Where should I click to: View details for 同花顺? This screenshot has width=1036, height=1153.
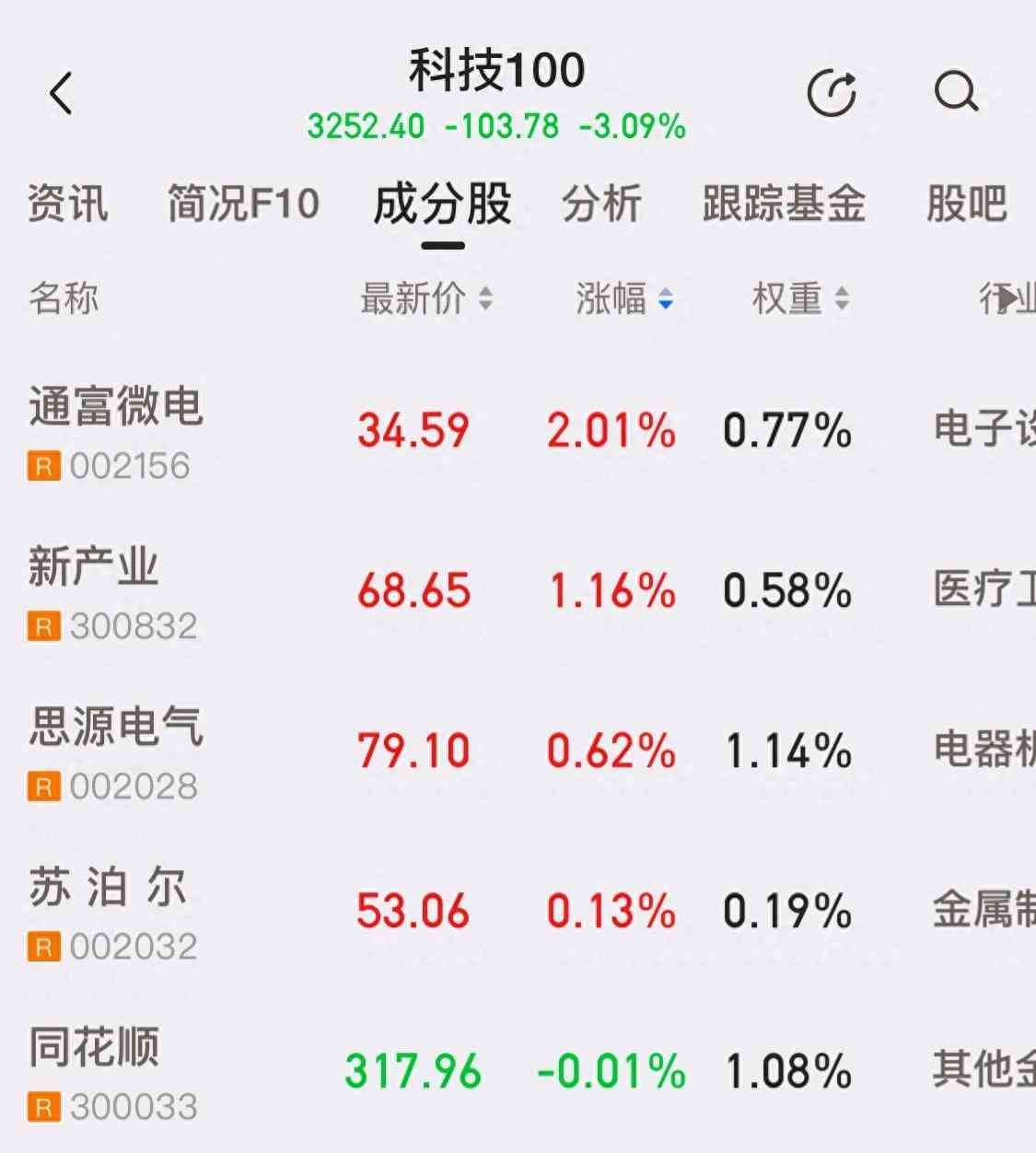point(94,1071)
